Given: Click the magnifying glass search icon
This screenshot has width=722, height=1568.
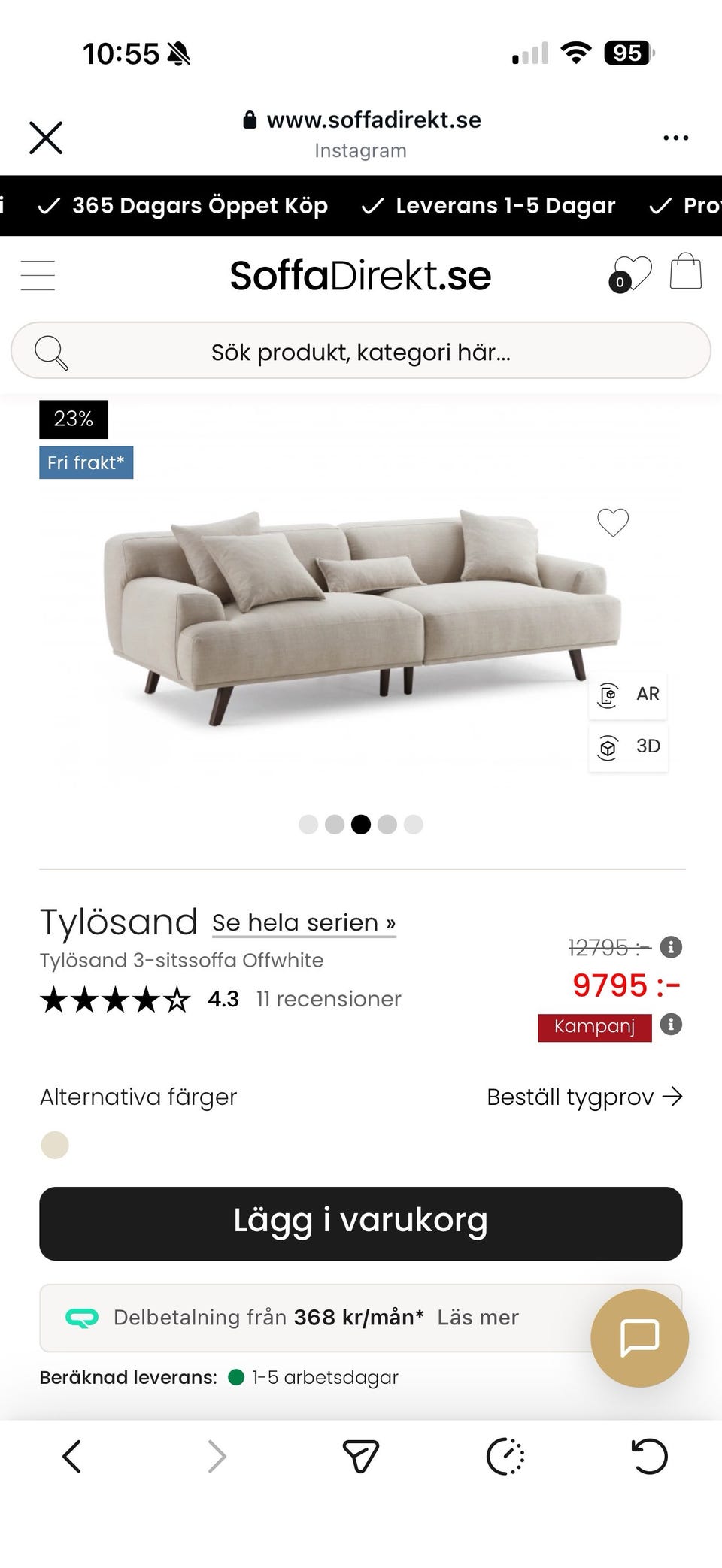Looking at the screenshot, I should (x=51, y=350).
